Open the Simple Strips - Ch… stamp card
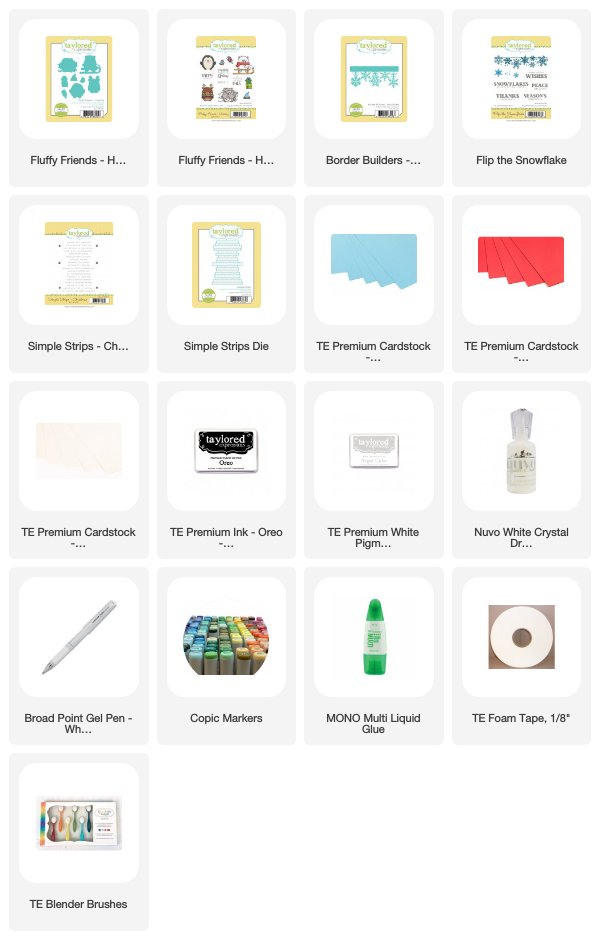The width and height of the screenshot is (600, 940). [78, 284]
